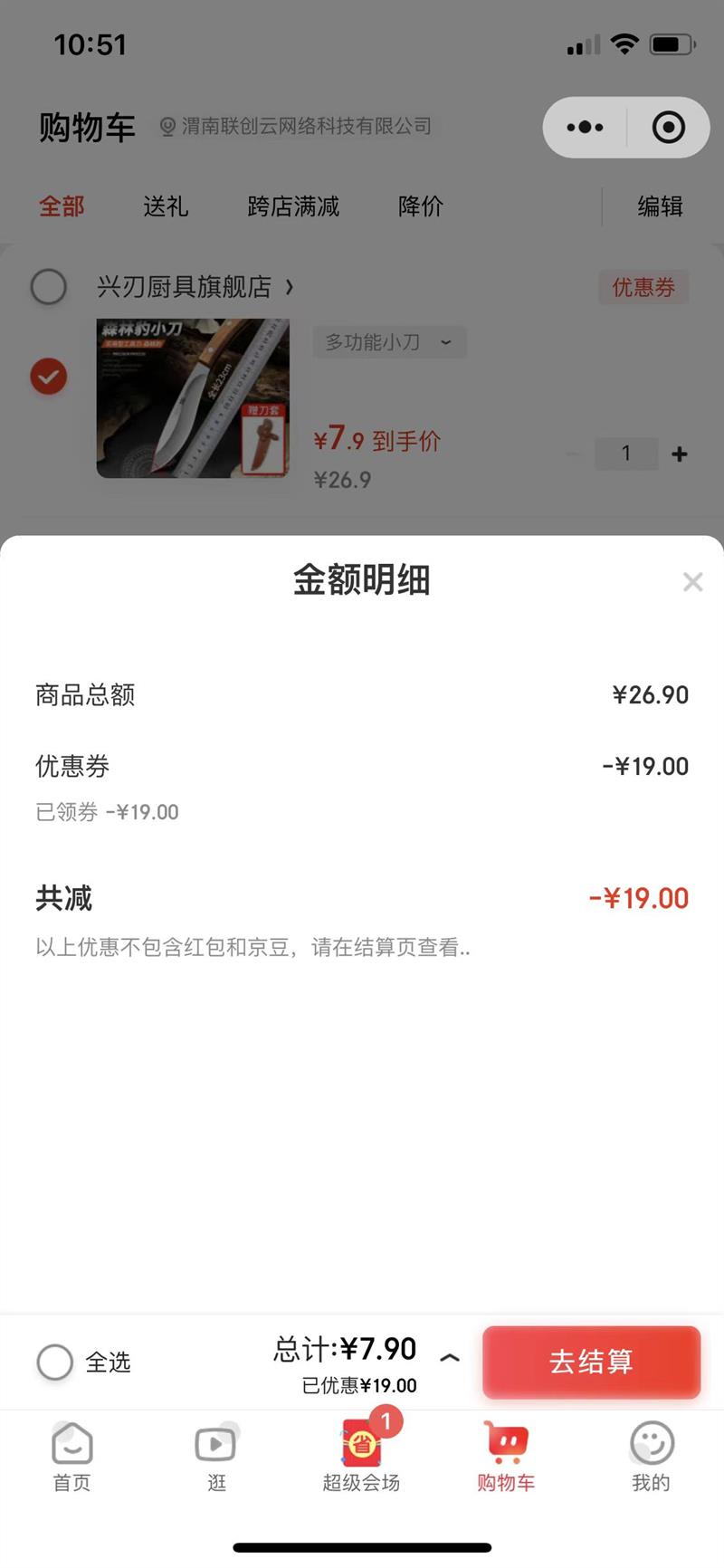Close the 金额明细 panel

(692, 582)
